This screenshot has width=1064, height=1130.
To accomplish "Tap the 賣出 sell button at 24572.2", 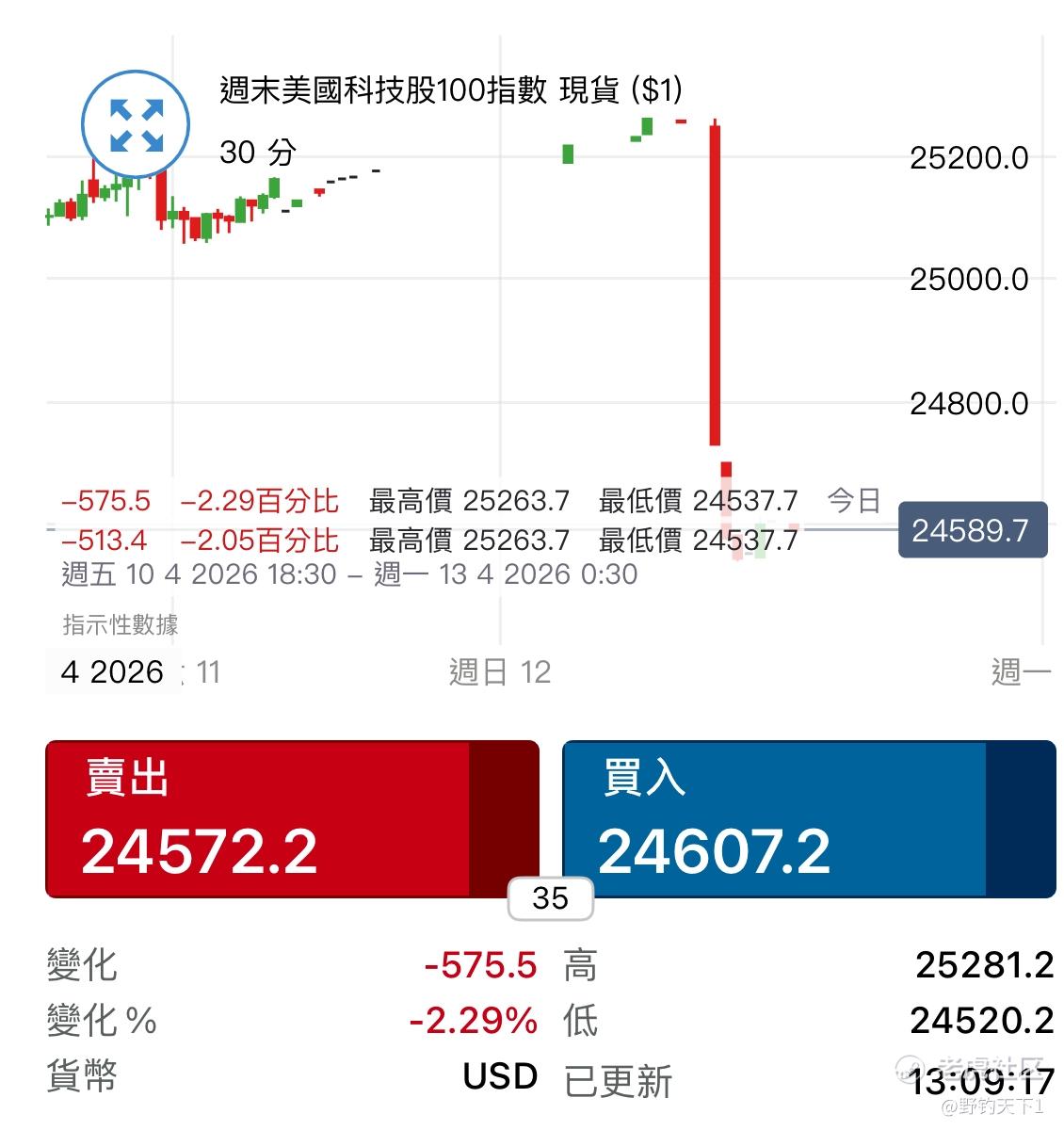I will point(292,819).
